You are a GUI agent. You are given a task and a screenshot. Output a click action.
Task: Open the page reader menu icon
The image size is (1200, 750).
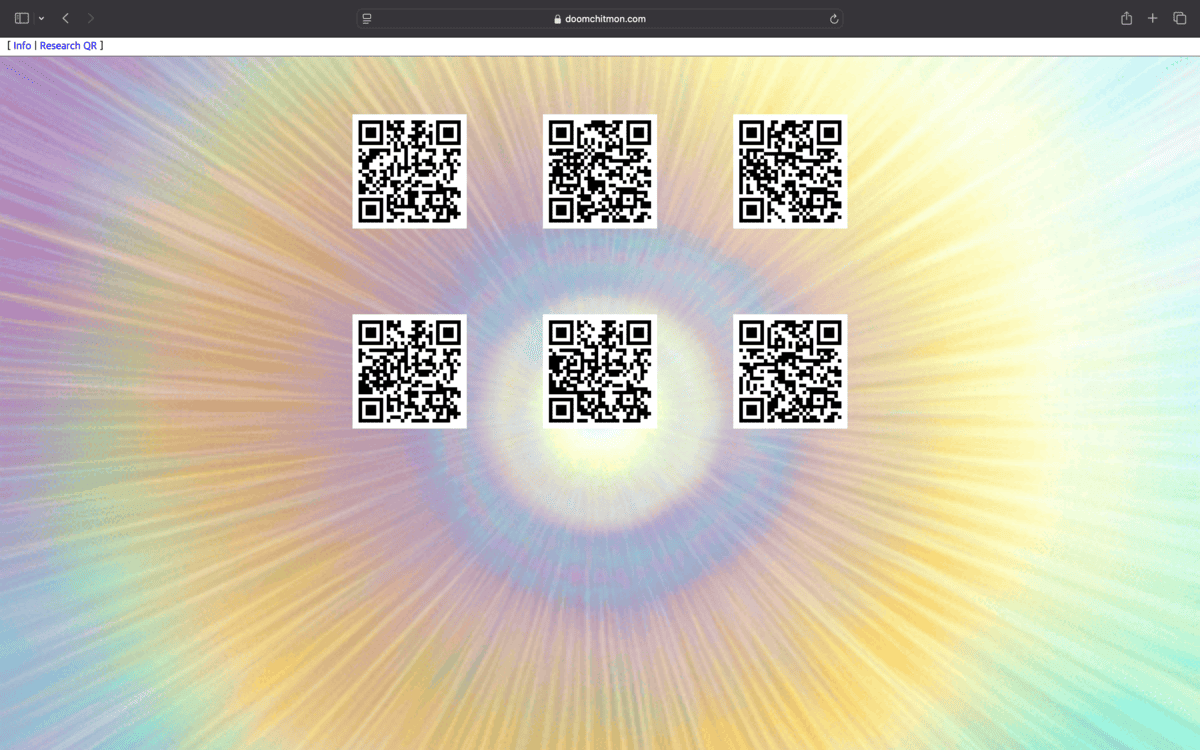click(x=367, y=18)
